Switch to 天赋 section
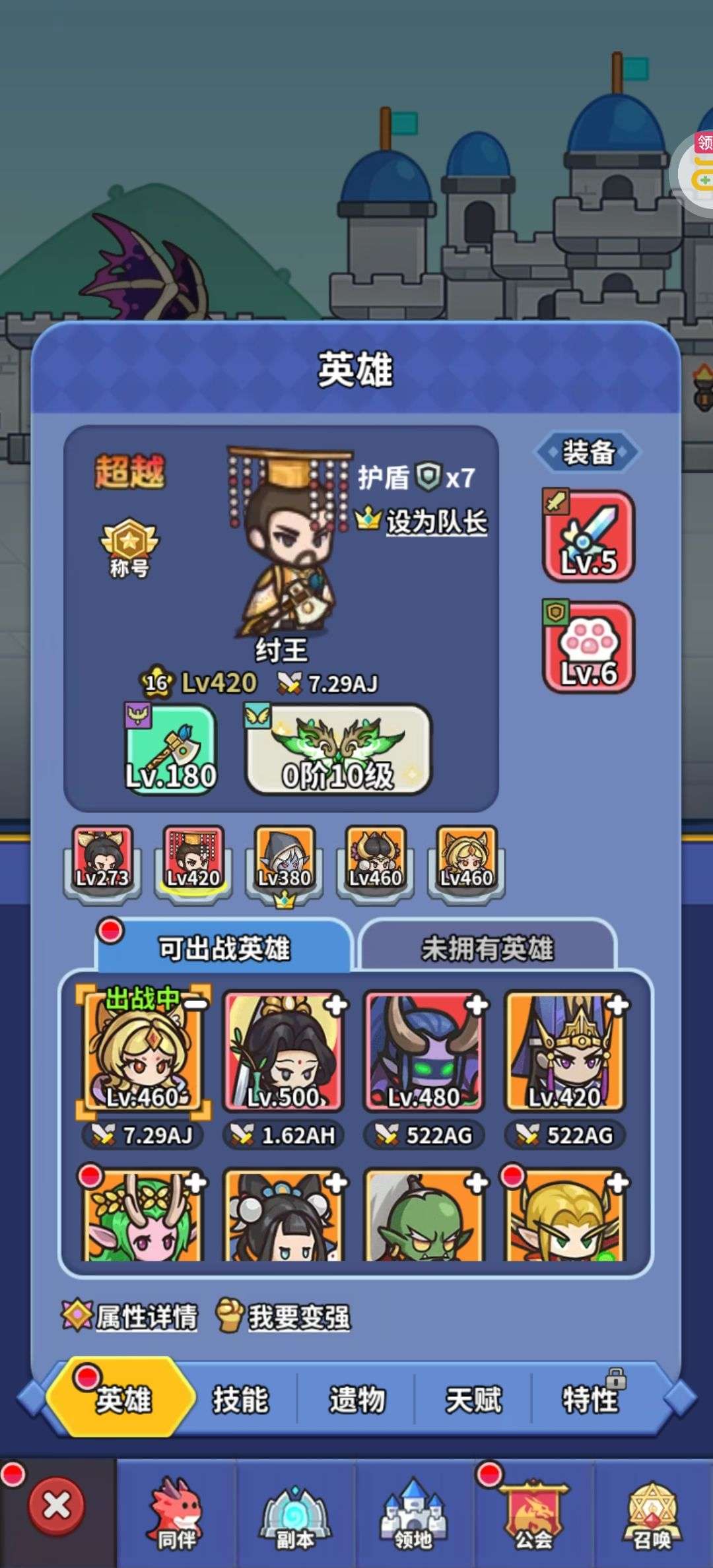The image size is (713, 1568). 473,1399
